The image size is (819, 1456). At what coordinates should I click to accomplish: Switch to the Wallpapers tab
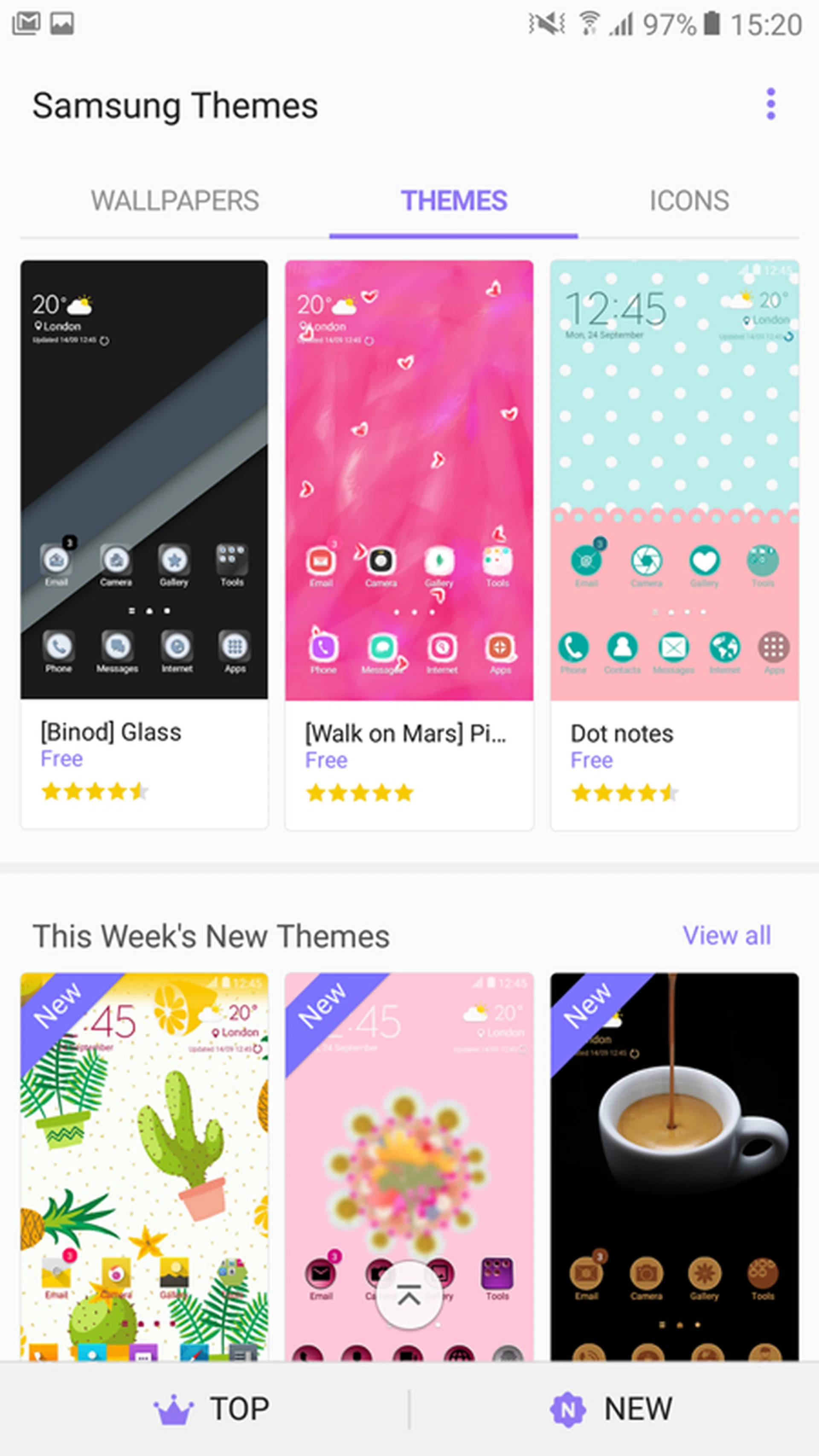coord(175,201)
